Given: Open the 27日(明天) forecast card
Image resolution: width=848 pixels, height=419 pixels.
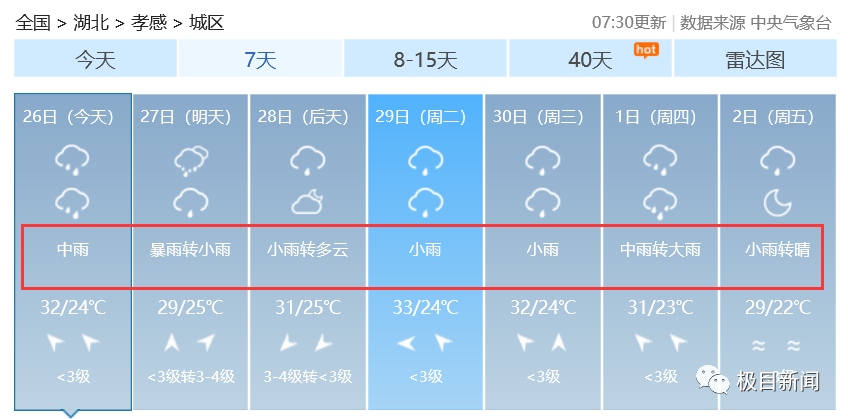Looking at the screenshot, I should (x=190, y=250).
